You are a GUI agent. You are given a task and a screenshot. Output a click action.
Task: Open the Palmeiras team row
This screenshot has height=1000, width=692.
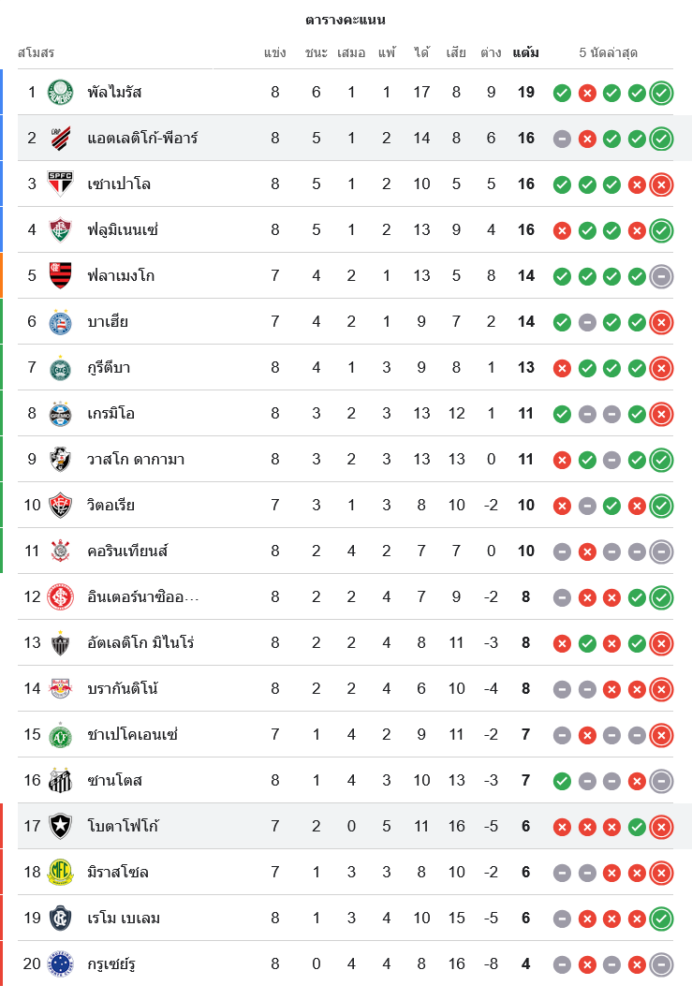tap(114, 92)
